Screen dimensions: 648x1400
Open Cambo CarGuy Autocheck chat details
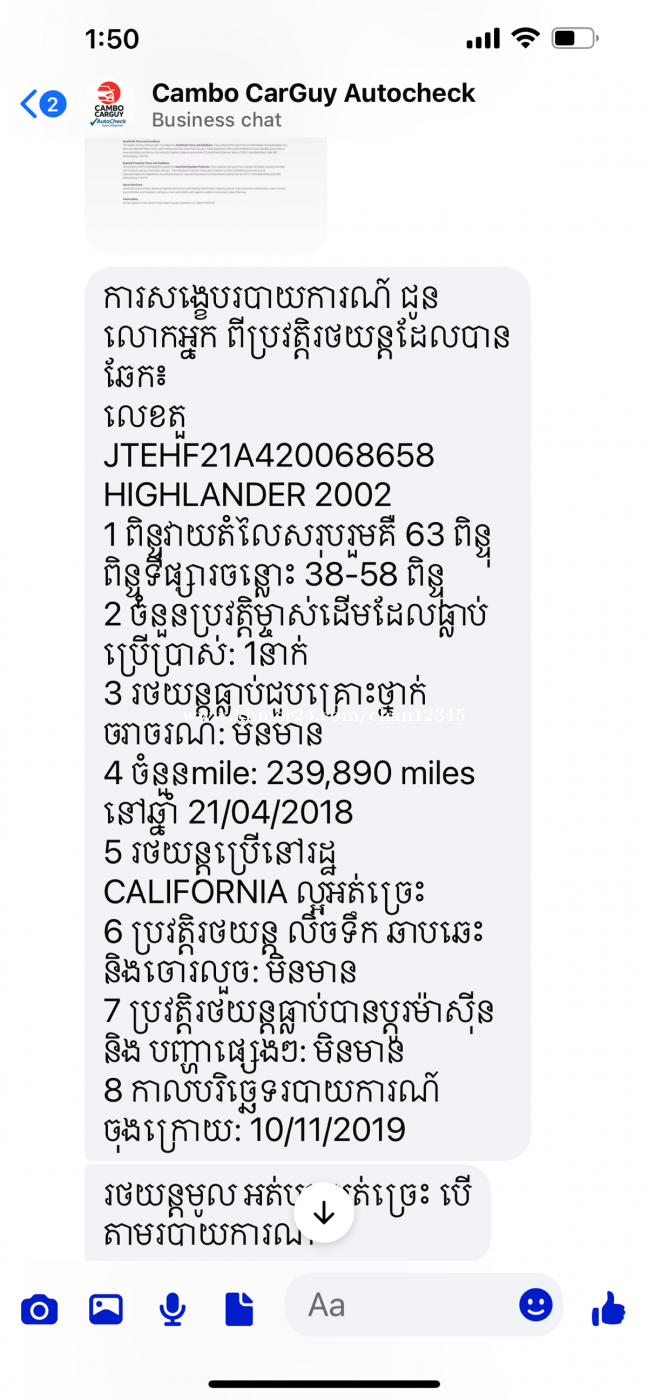(x=312, y=105)
